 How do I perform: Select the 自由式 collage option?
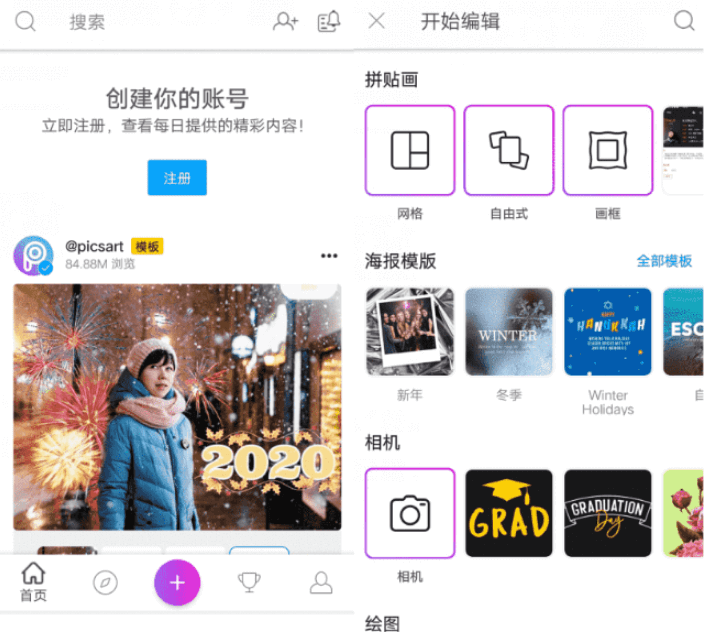pyautogui.click(x=508, y=150)
